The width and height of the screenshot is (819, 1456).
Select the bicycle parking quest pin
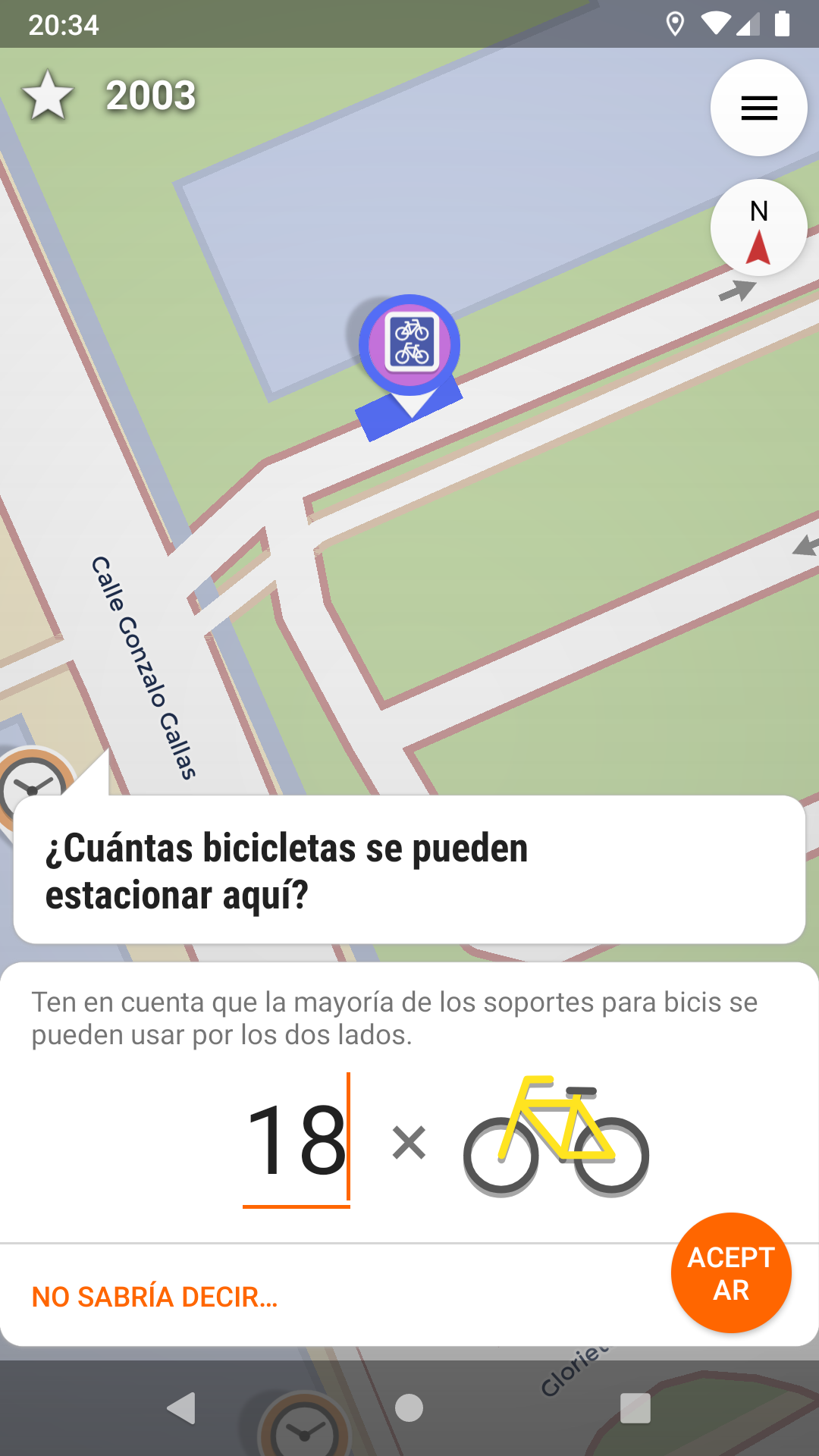pyautogui.click(x=409, y=345)
